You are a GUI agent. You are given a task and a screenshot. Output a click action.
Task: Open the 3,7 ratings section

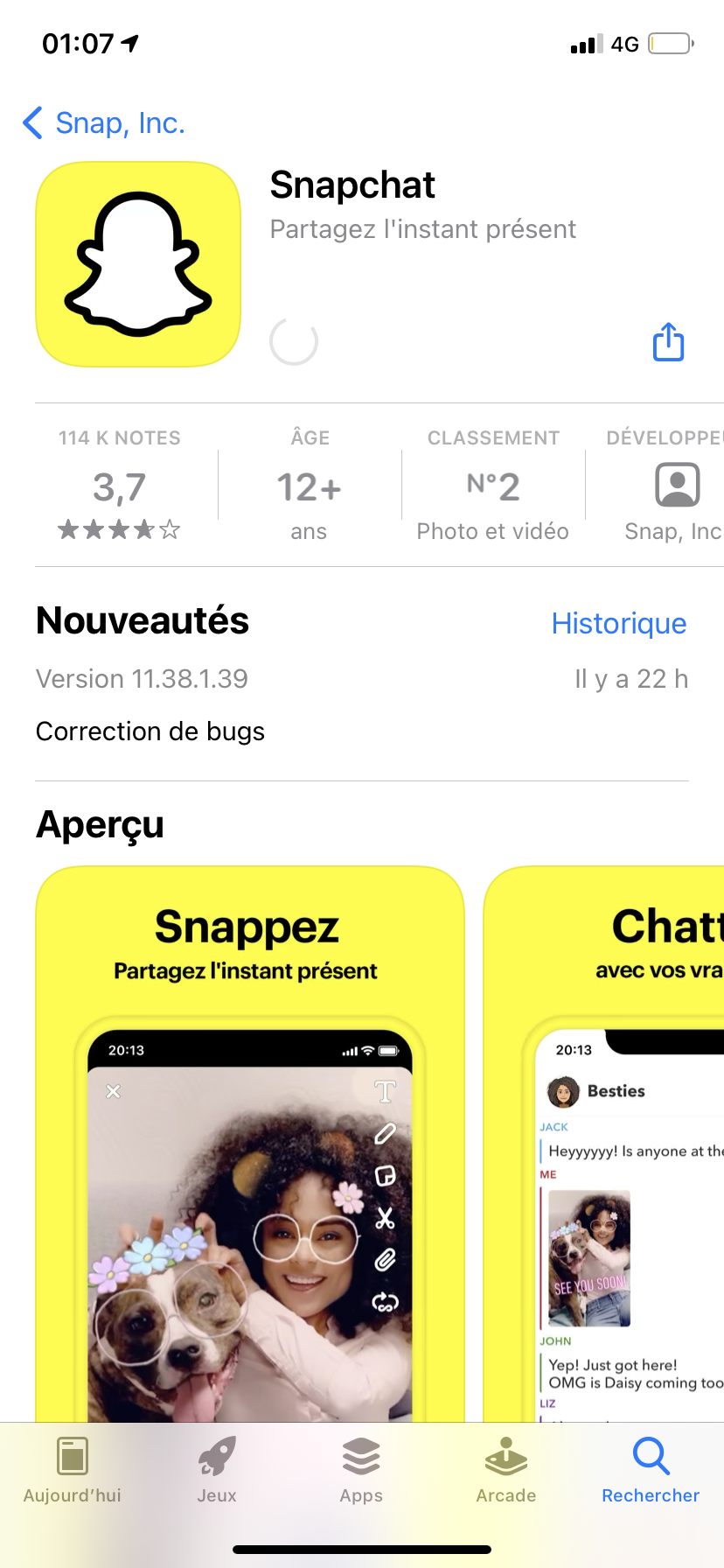(x=120, y=487)
